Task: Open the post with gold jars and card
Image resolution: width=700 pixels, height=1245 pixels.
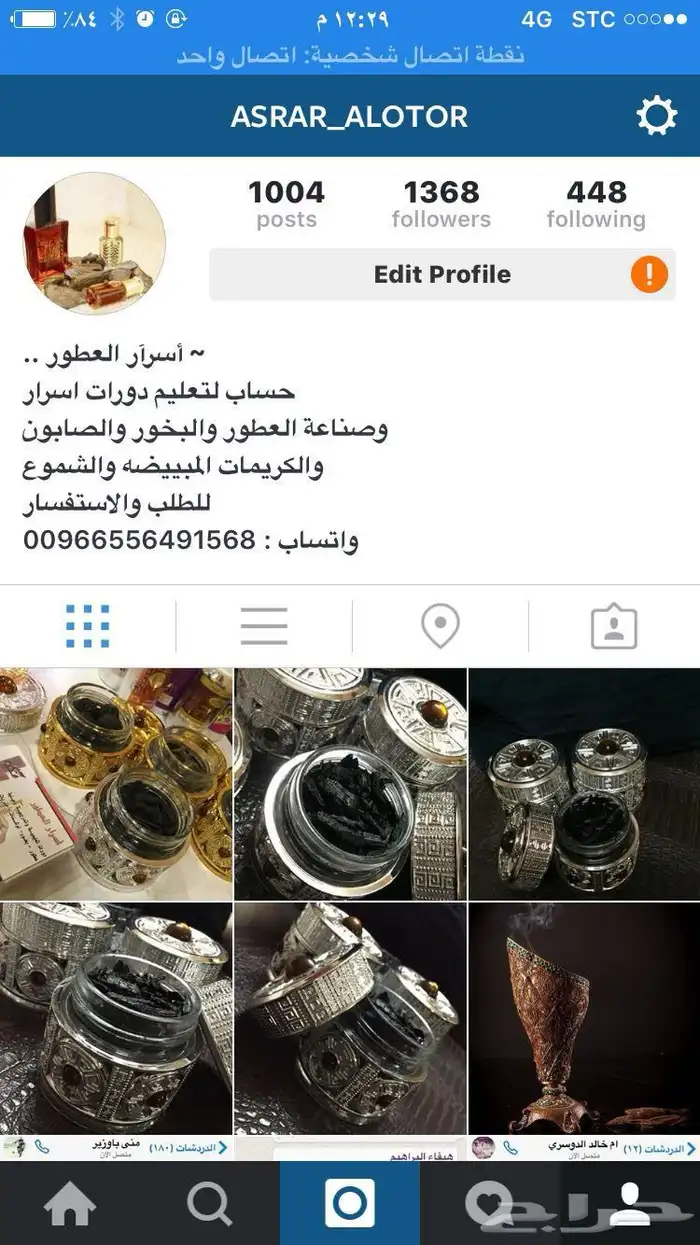Action: click(116, 784)
